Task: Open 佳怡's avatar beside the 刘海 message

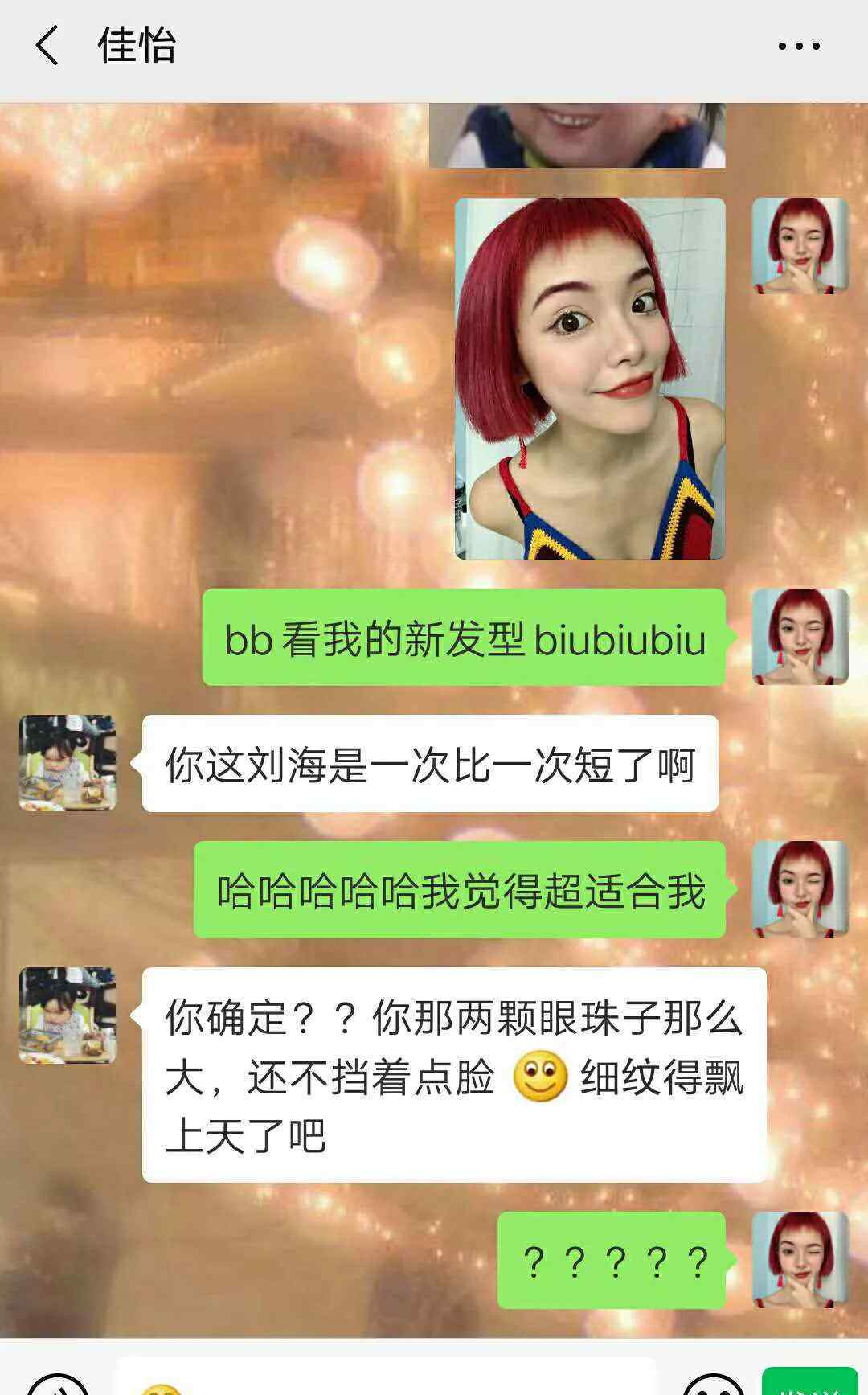Action: (68, 762)
